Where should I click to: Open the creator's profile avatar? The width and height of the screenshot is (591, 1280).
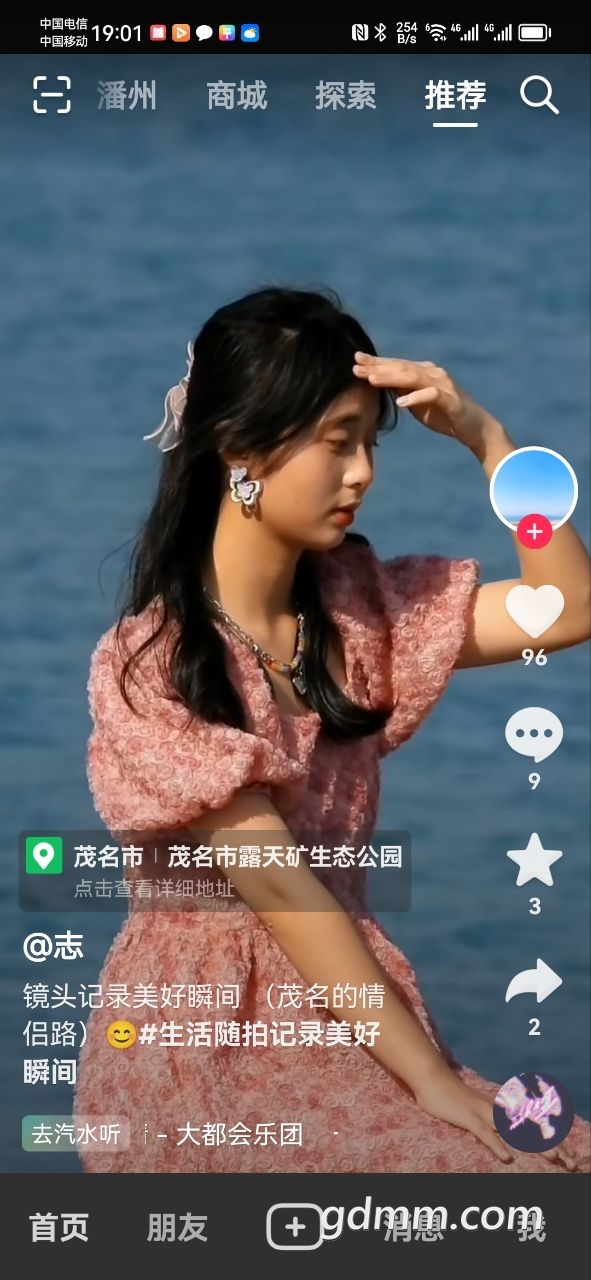[x=534, y=489]
